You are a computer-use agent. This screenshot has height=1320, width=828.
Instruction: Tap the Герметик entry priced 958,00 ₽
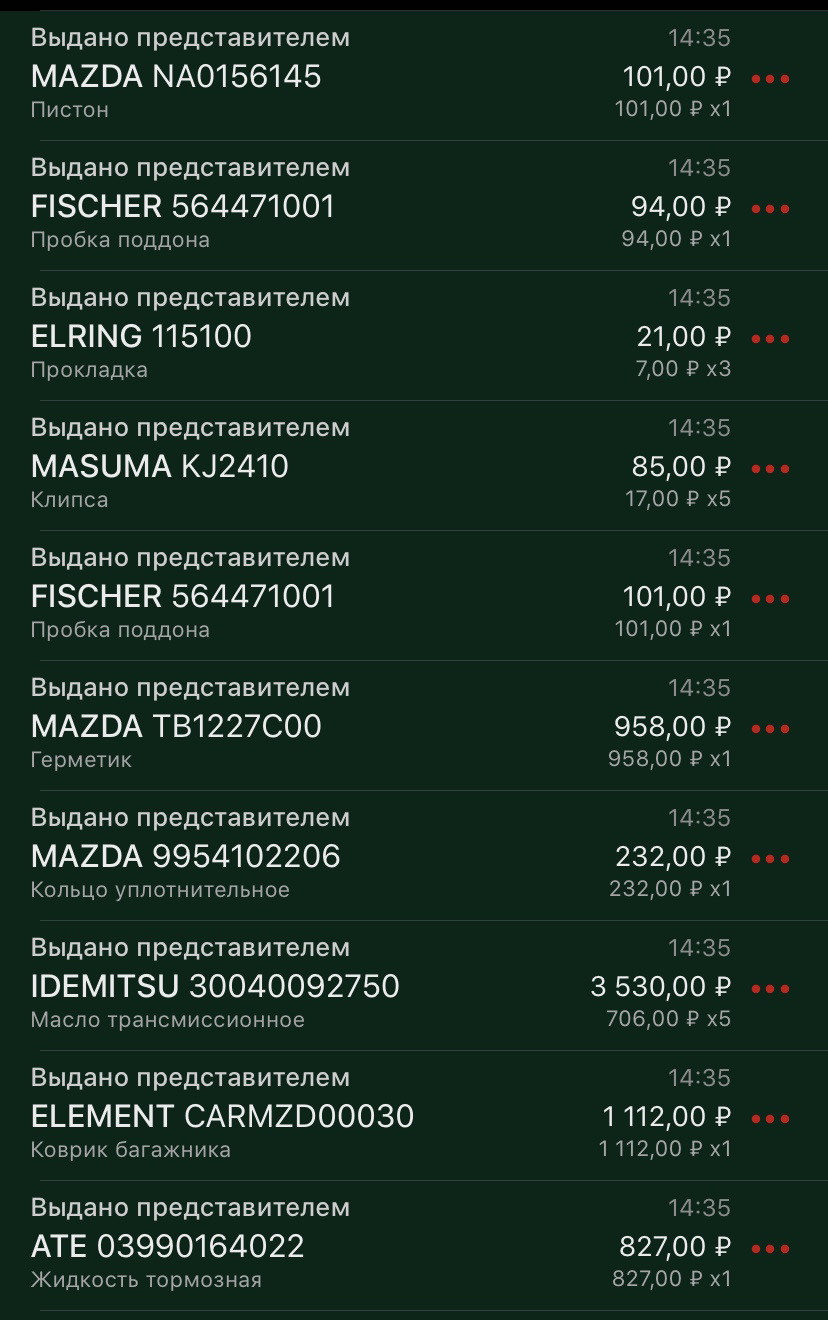pos(300,725)
